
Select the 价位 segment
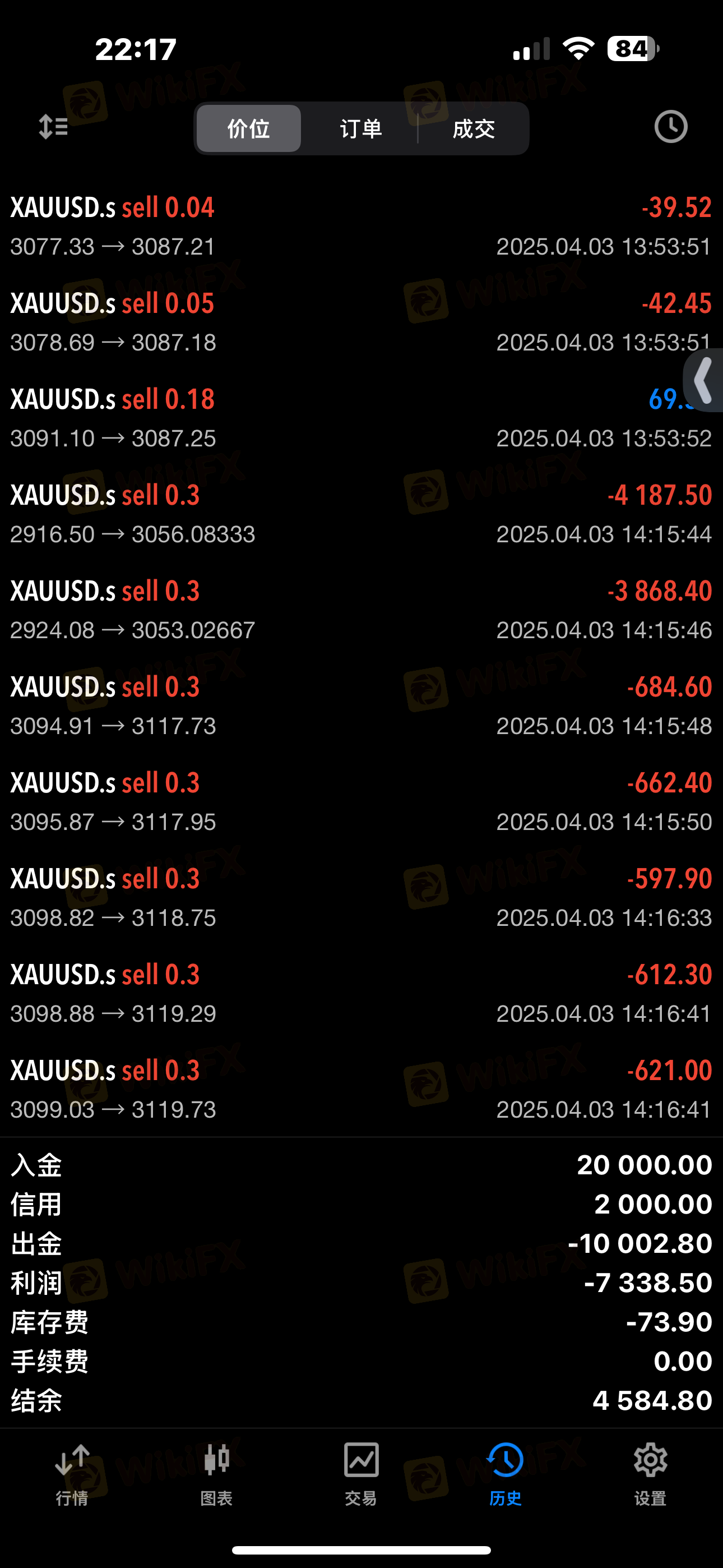pos(248,128)
